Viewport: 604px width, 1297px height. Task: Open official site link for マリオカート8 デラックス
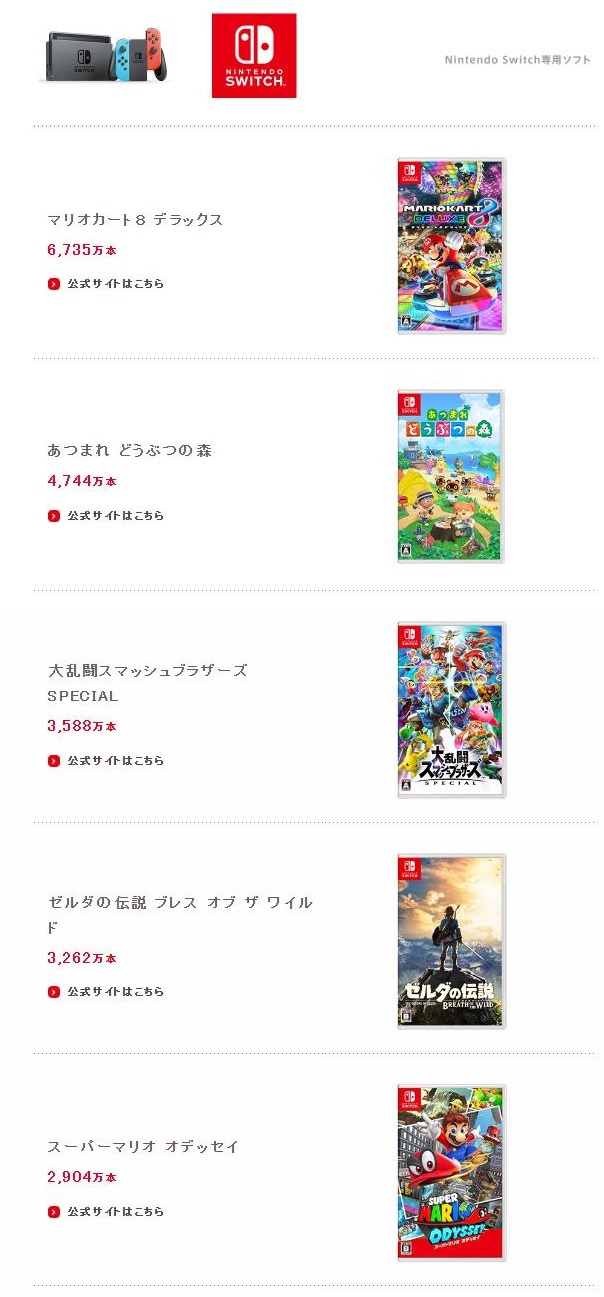pyautogui.click(x=114, y=284)
